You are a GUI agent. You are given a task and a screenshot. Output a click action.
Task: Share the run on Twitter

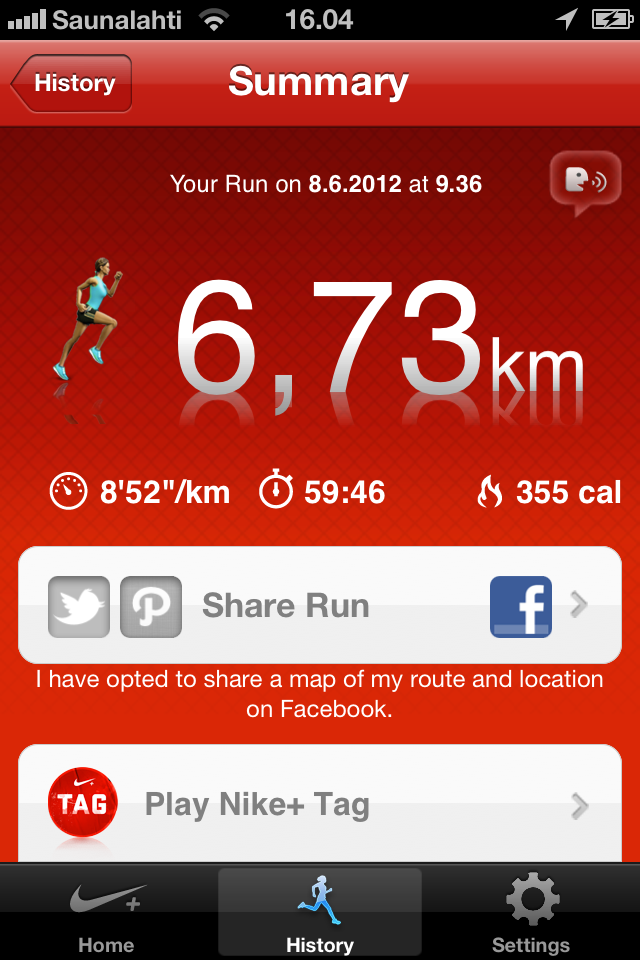[79, 606]
